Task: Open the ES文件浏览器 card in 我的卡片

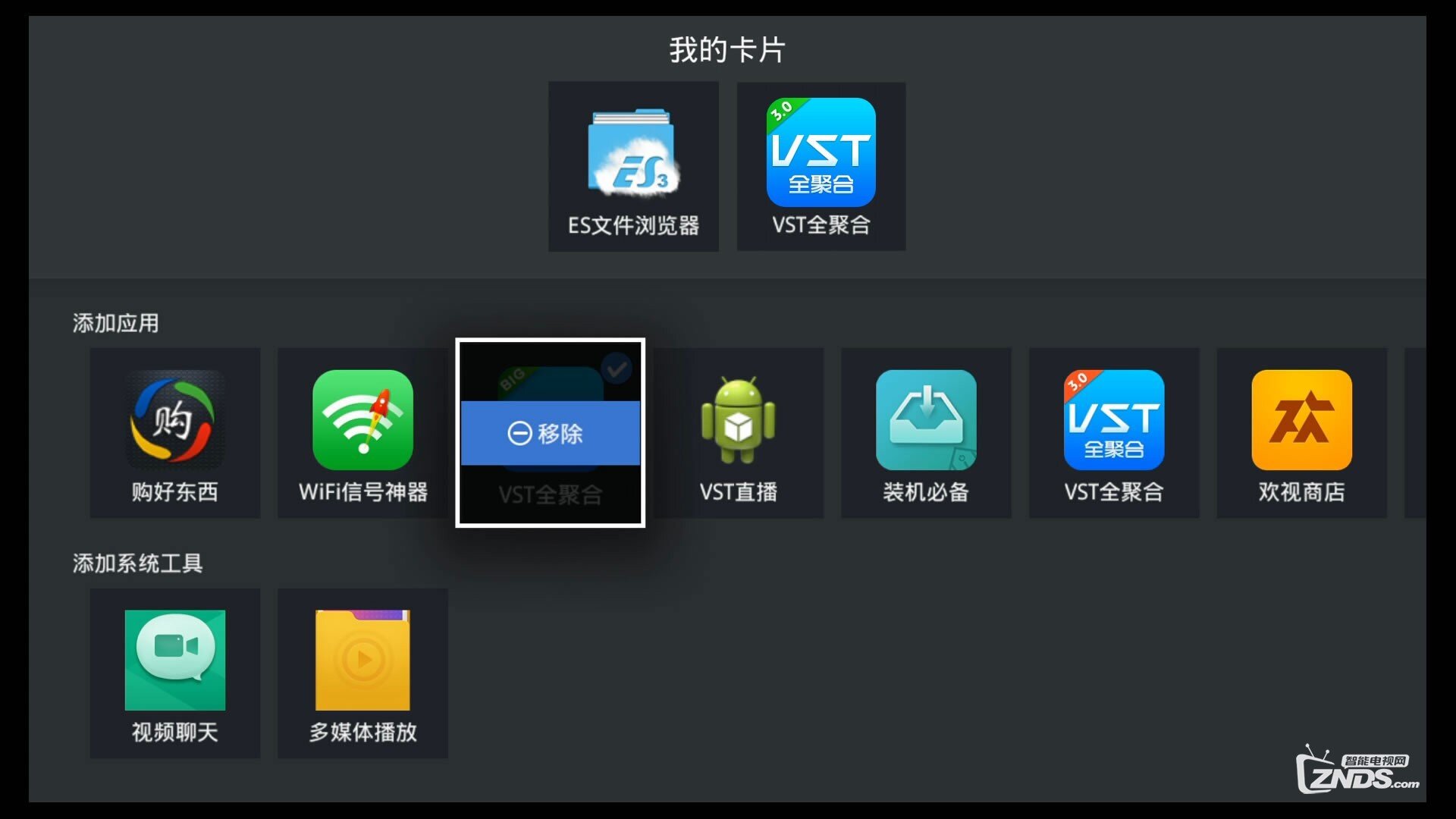Action: 633,167
